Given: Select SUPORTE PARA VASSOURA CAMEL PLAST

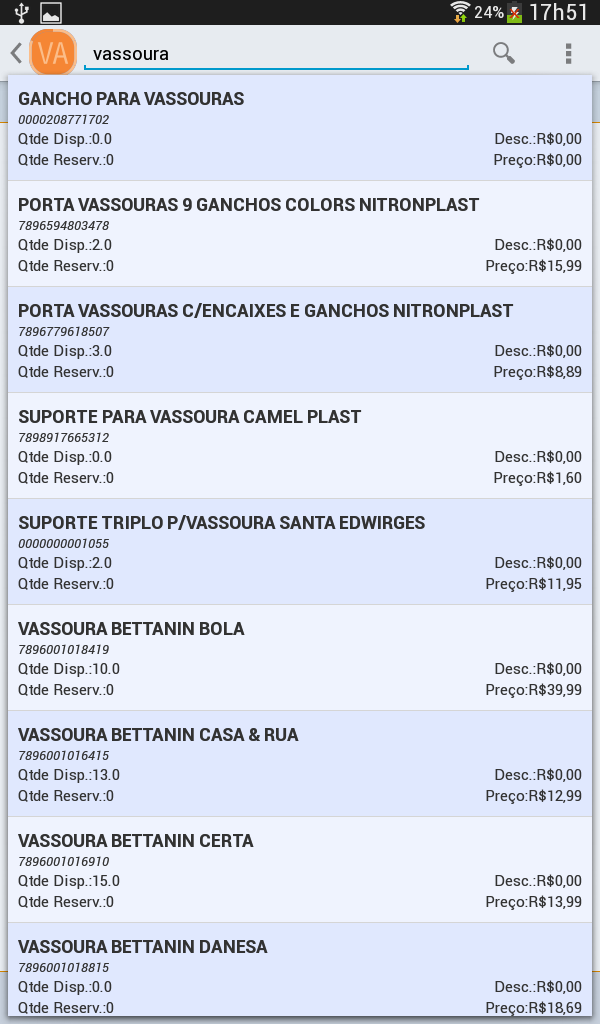Looking at the screenshot, I should [x=300, y=445].
